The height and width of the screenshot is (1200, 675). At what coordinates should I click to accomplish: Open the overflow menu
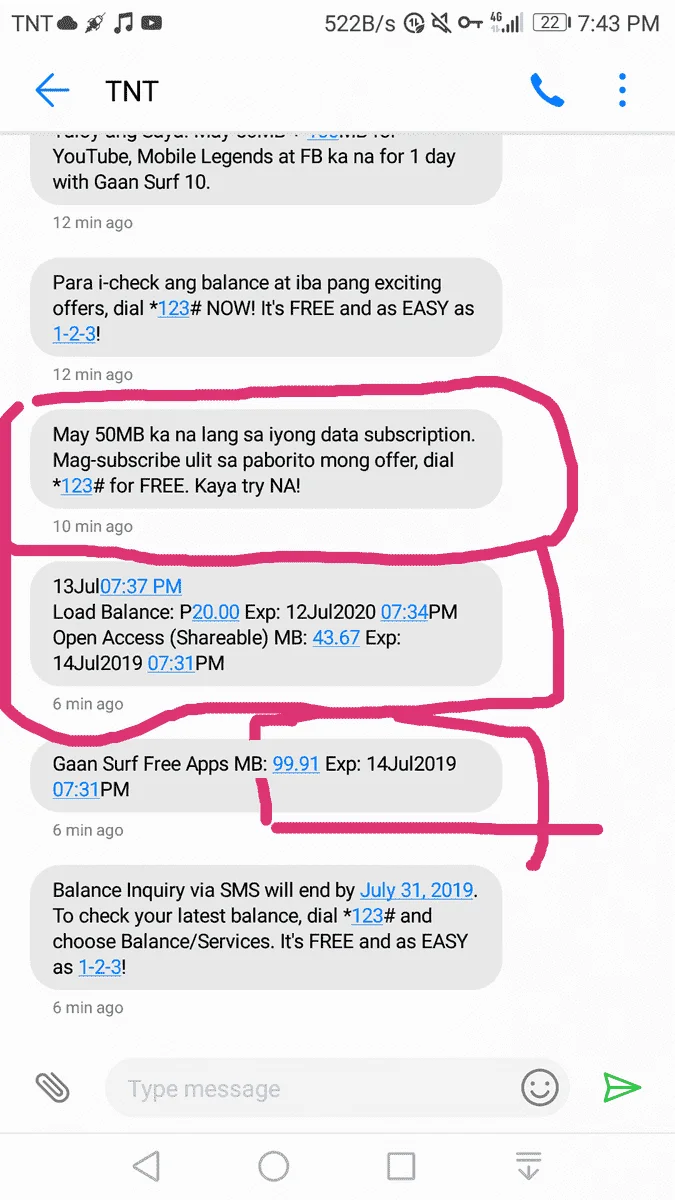click(622, 91)
